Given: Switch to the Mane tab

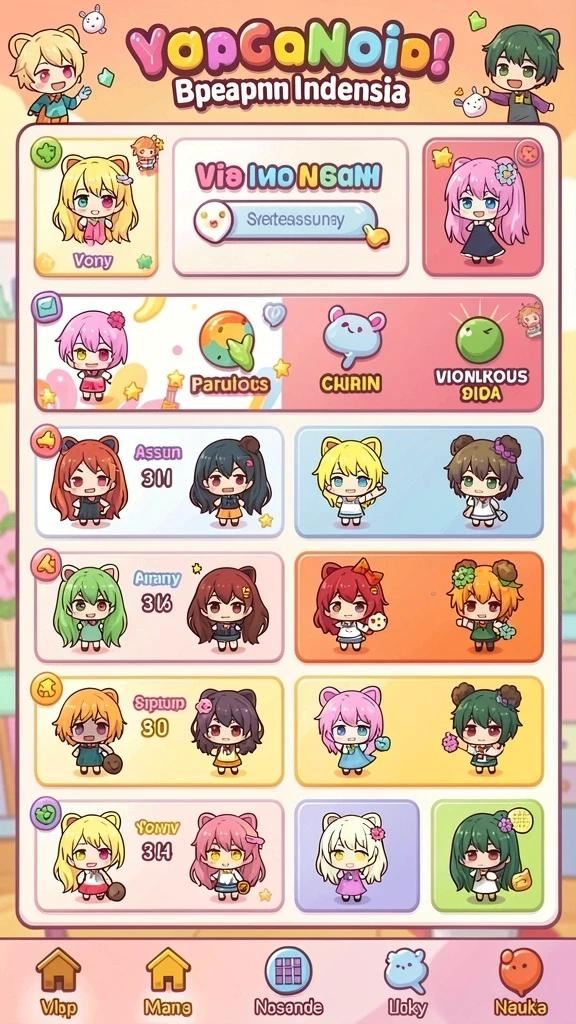Looking at the screenshot, I should pos(168,981).
